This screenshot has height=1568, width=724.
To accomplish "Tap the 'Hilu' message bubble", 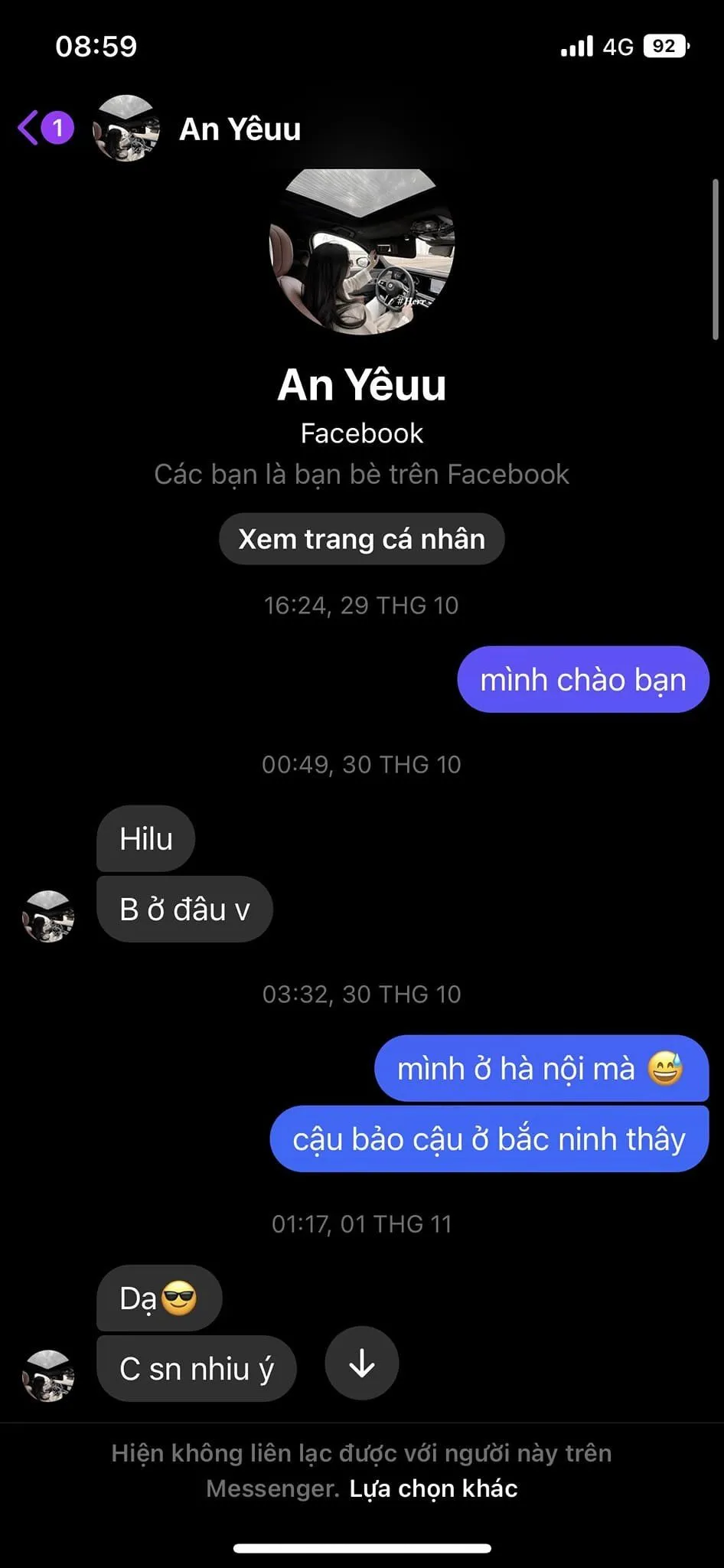I will click(145, 839).
